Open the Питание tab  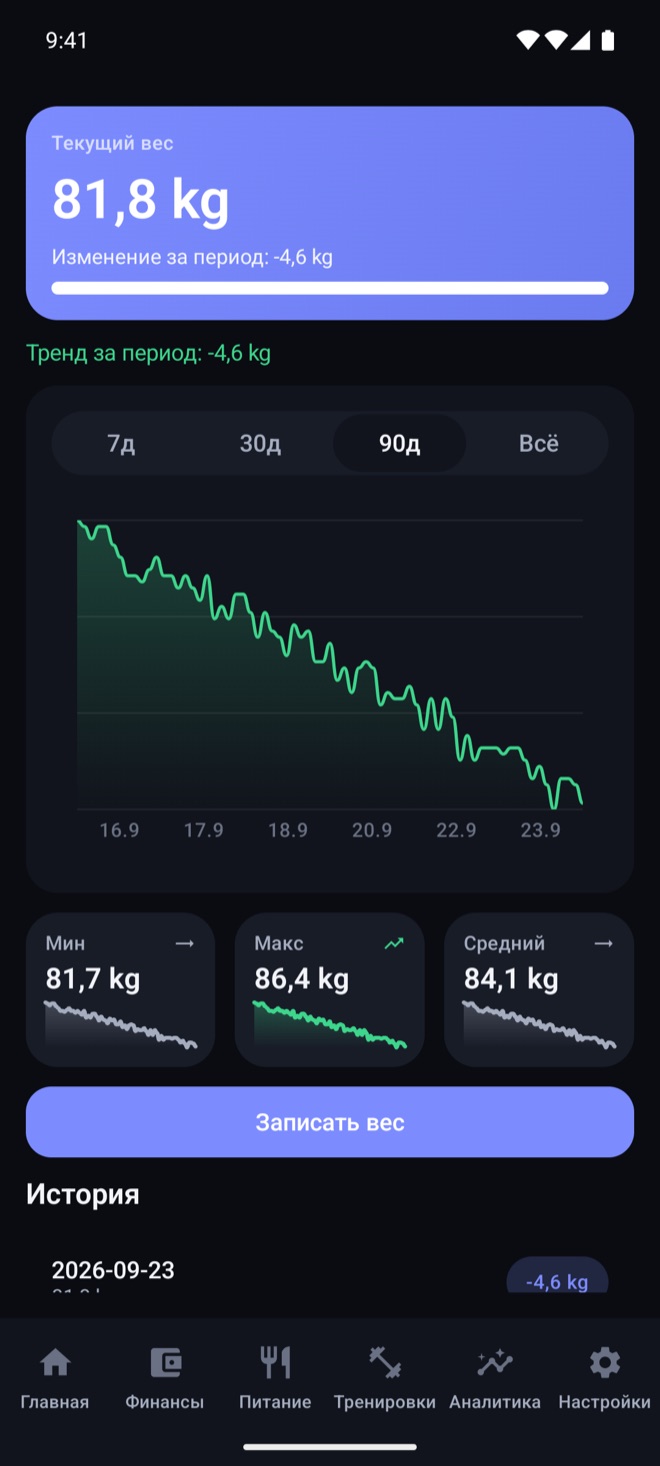point(275,1378)
